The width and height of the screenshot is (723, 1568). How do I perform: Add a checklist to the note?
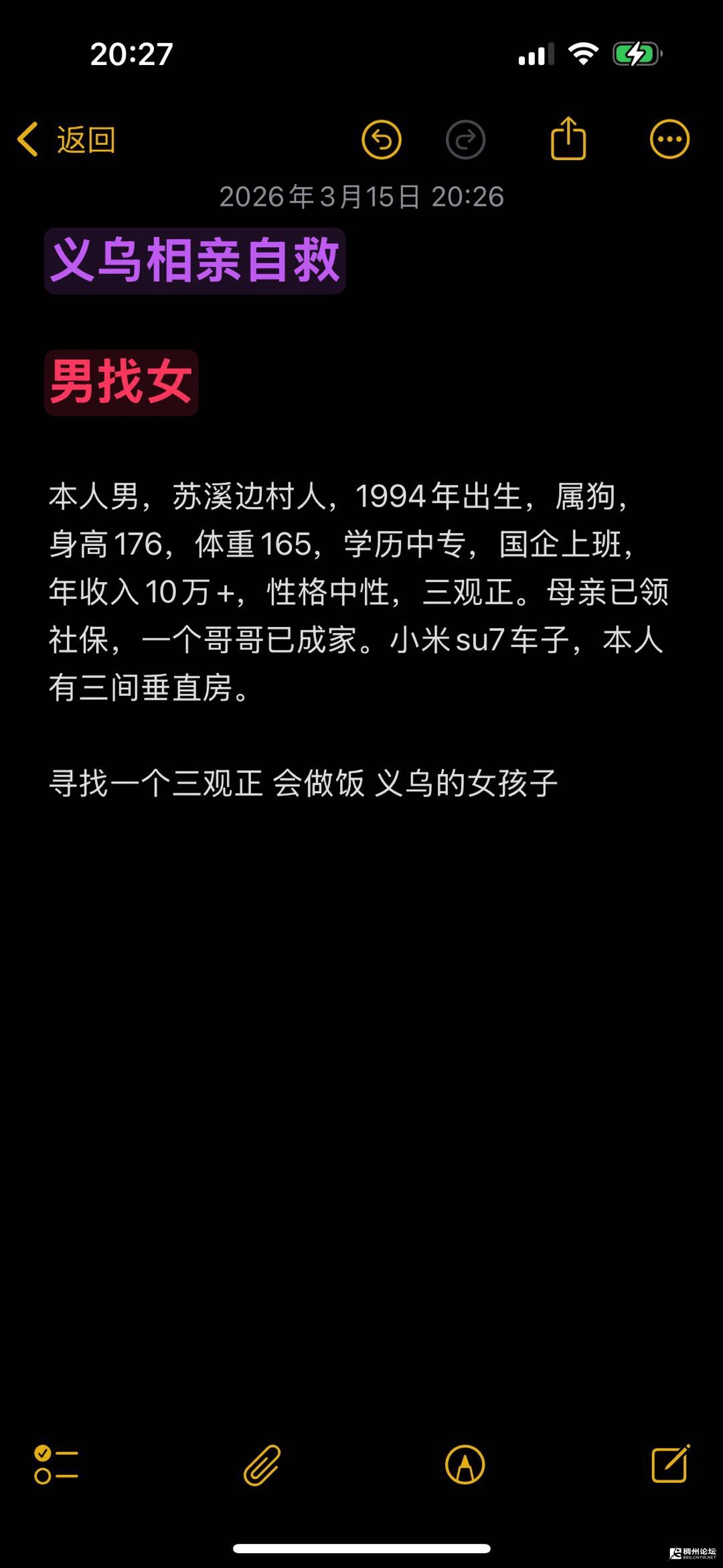pyautogui.click(x=56, y=1464)
